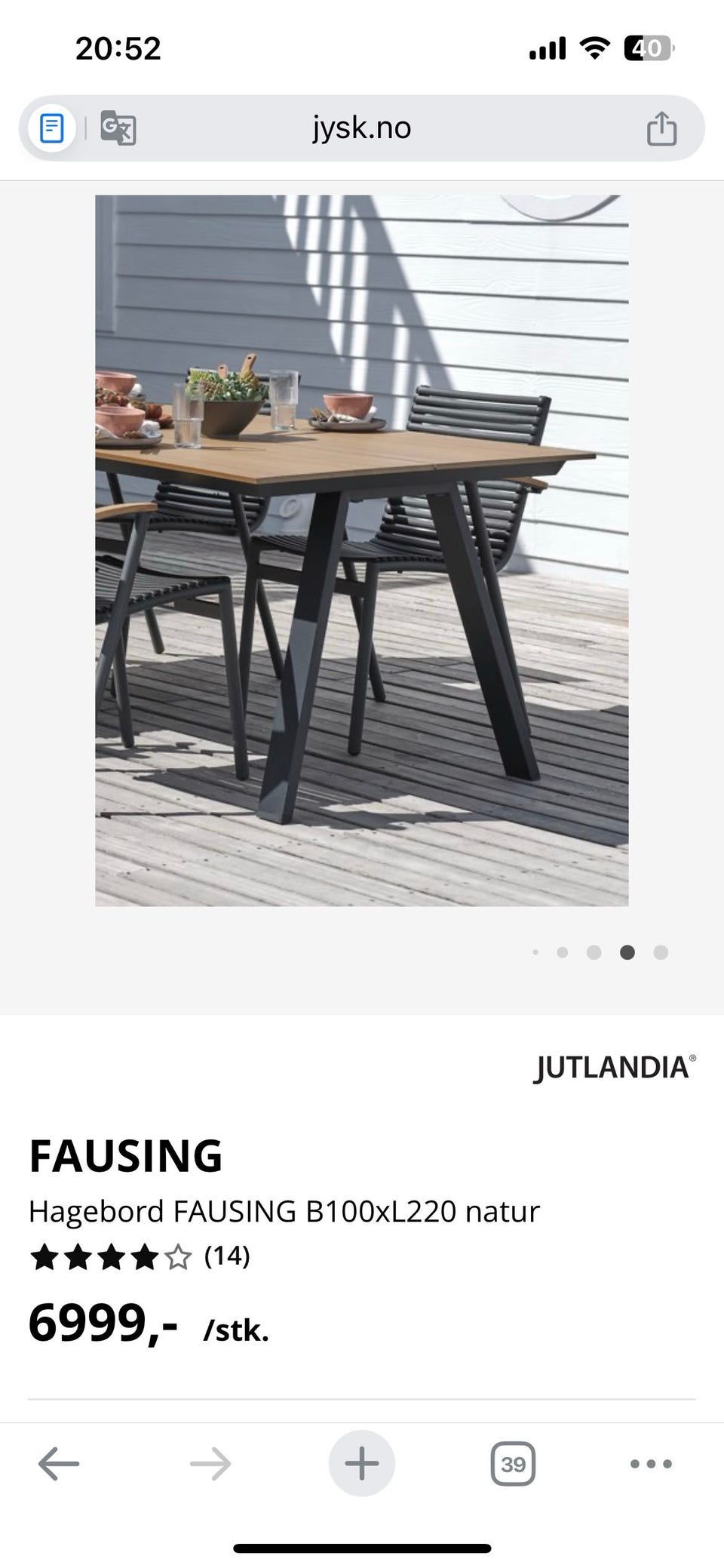Image resolution: width=724 pixels, height=1568 pixels.
Task: Select the first carousel dot
Action: 536,953
